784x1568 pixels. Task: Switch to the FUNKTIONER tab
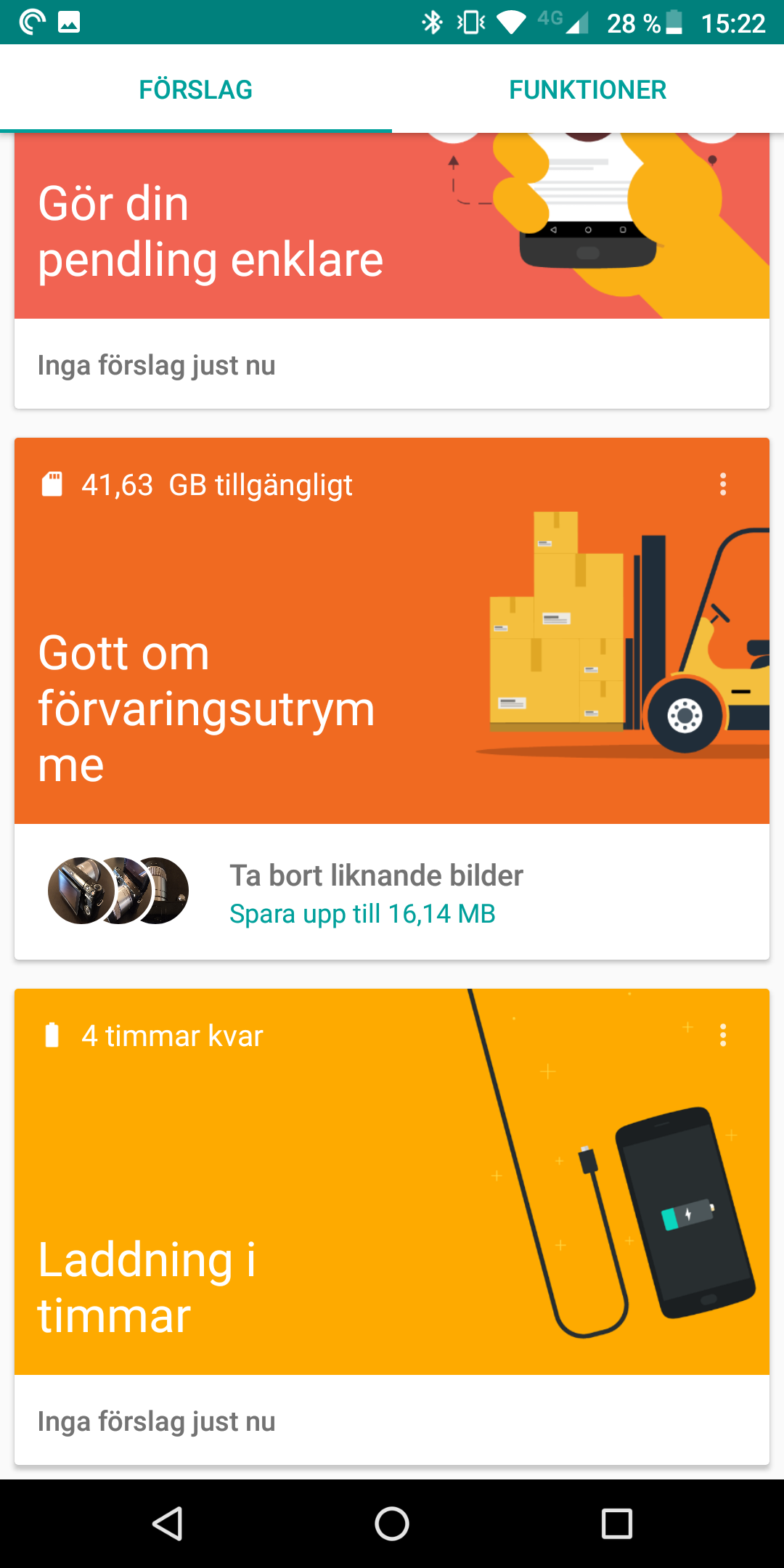pyautogui.click(x=587, y=90)
